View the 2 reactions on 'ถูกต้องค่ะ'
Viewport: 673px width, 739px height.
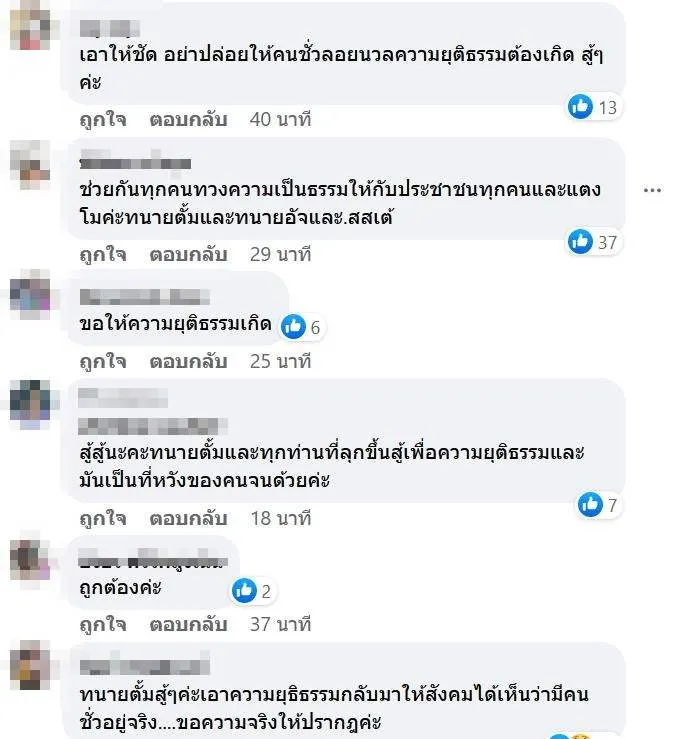pyautogui.click(x=254, y=591)
